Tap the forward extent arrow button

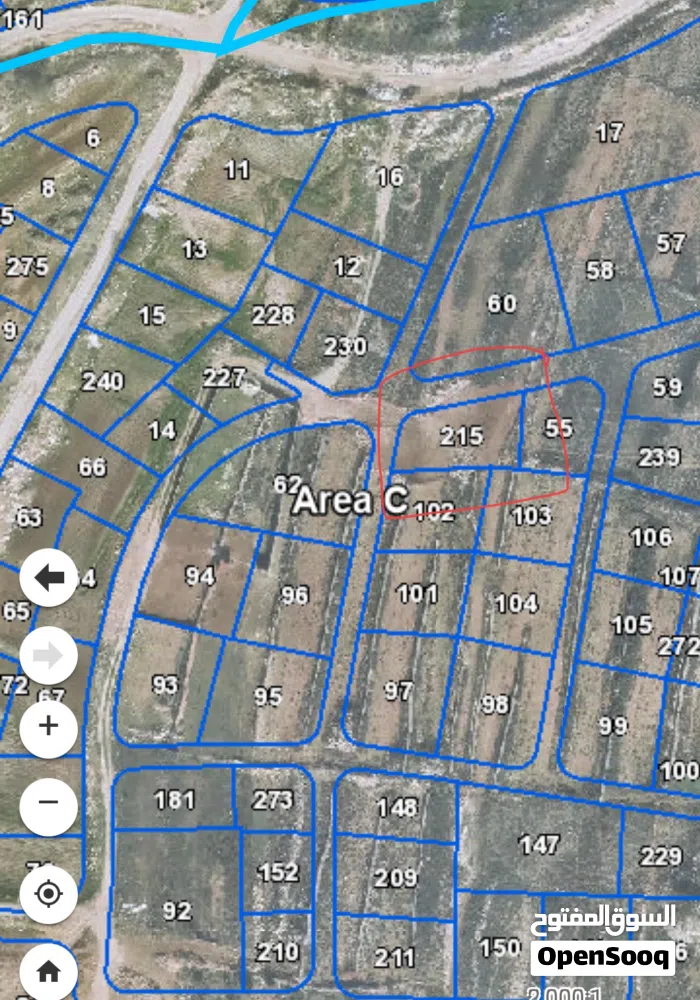48,656
